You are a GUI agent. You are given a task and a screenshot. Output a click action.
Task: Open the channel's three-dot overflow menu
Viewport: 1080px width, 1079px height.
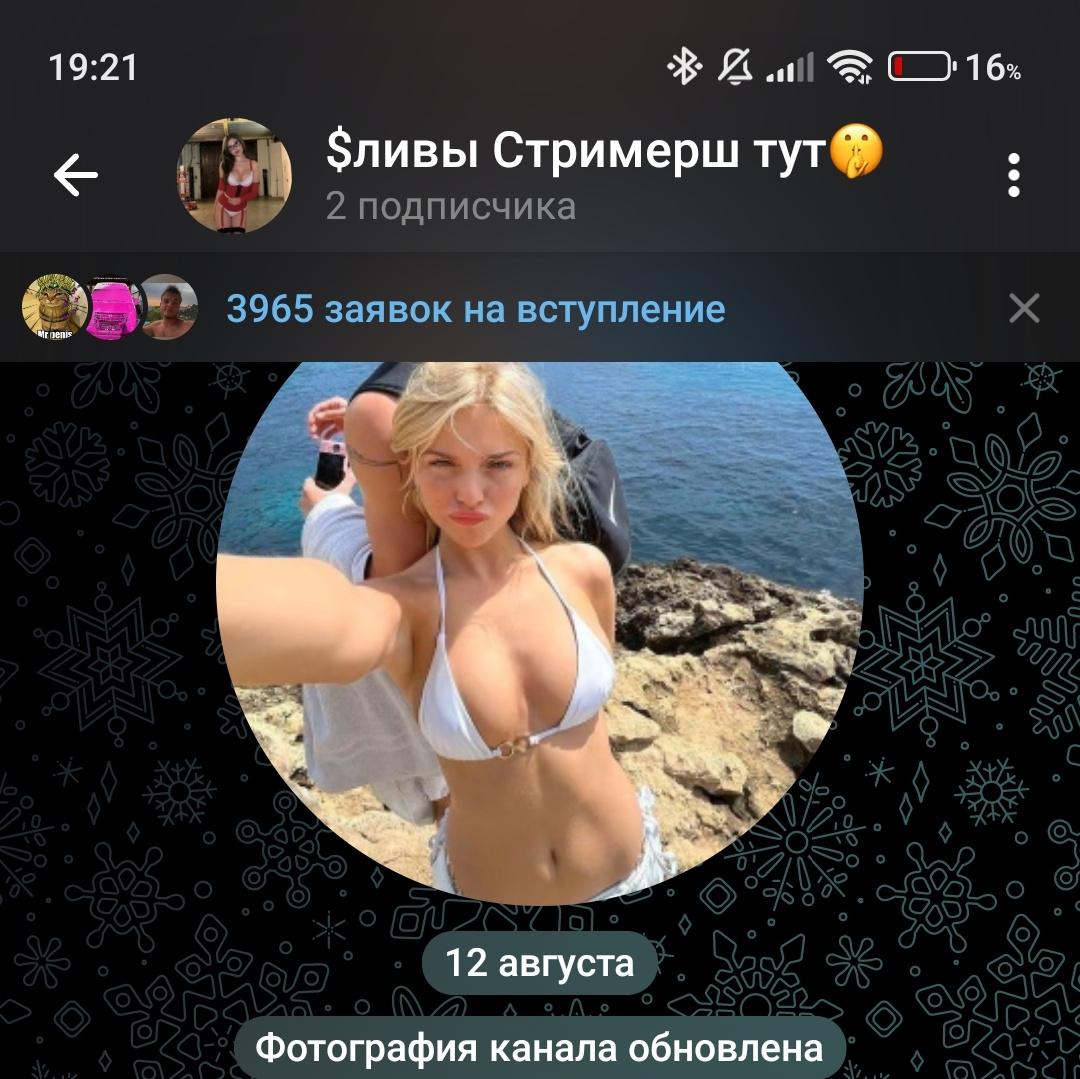[x=1013, y=176]
